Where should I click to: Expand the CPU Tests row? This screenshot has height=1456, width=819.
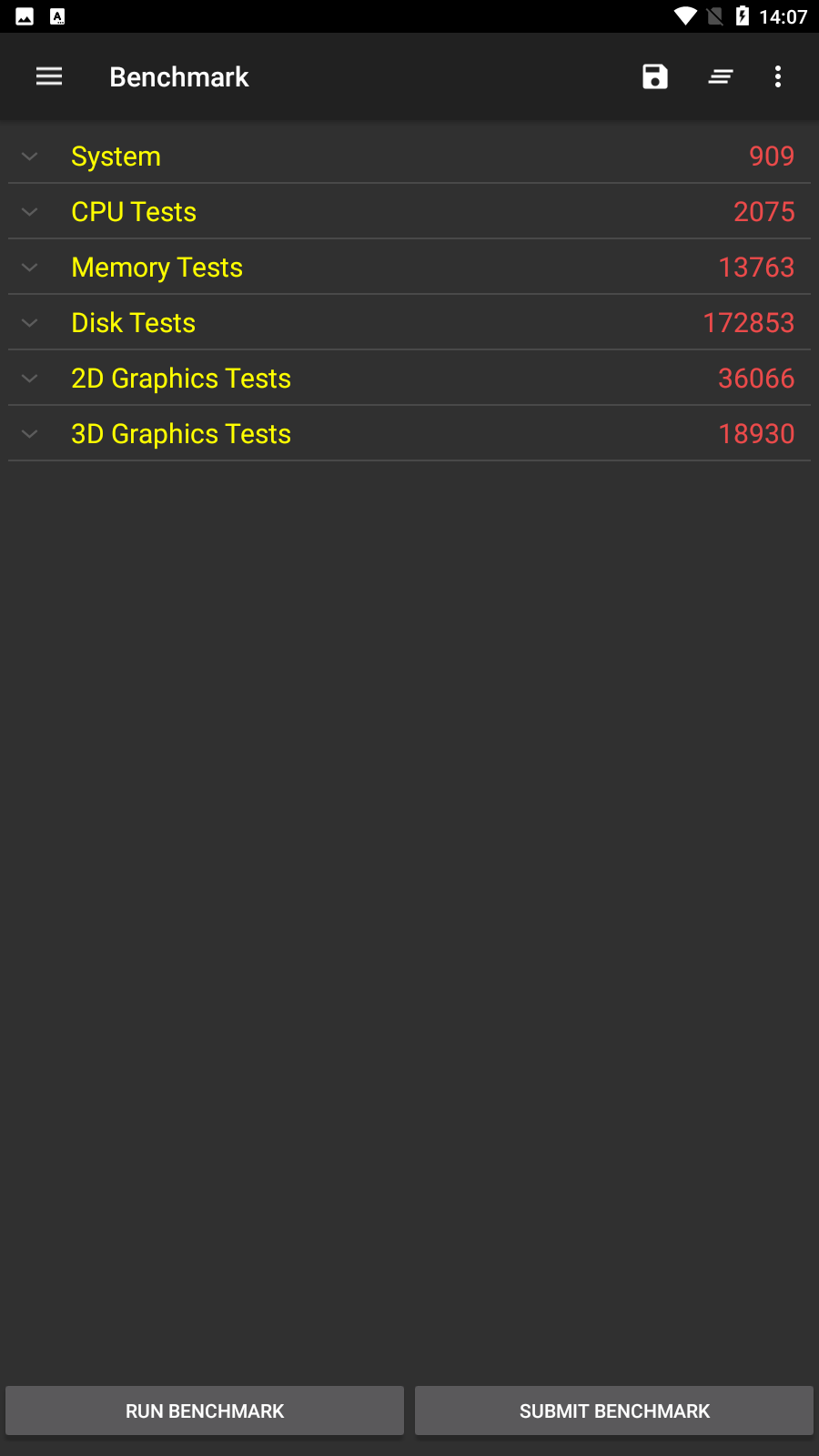(x=409, y=212)
